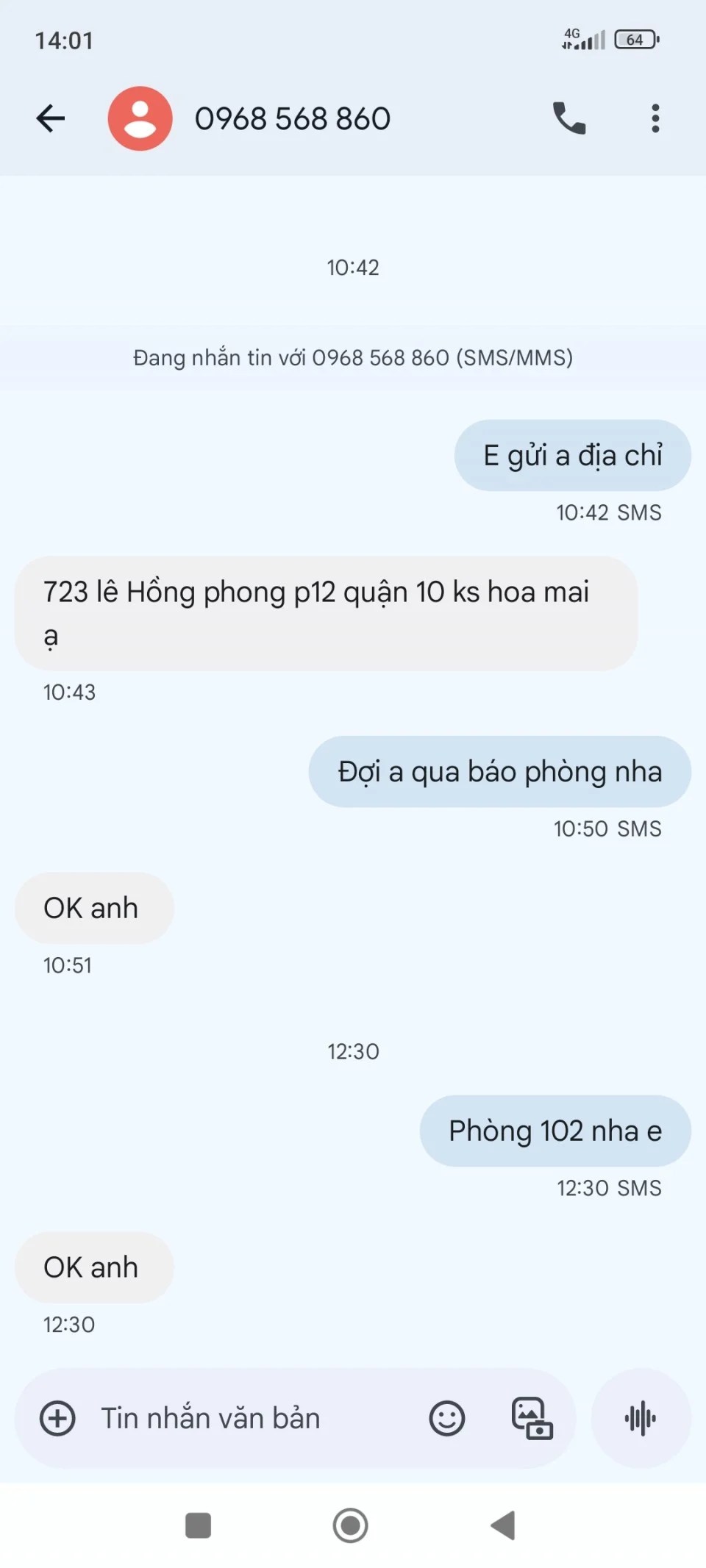
Task: Open the overflow menu
Action: pyautogui.click(x=655, y=118)
